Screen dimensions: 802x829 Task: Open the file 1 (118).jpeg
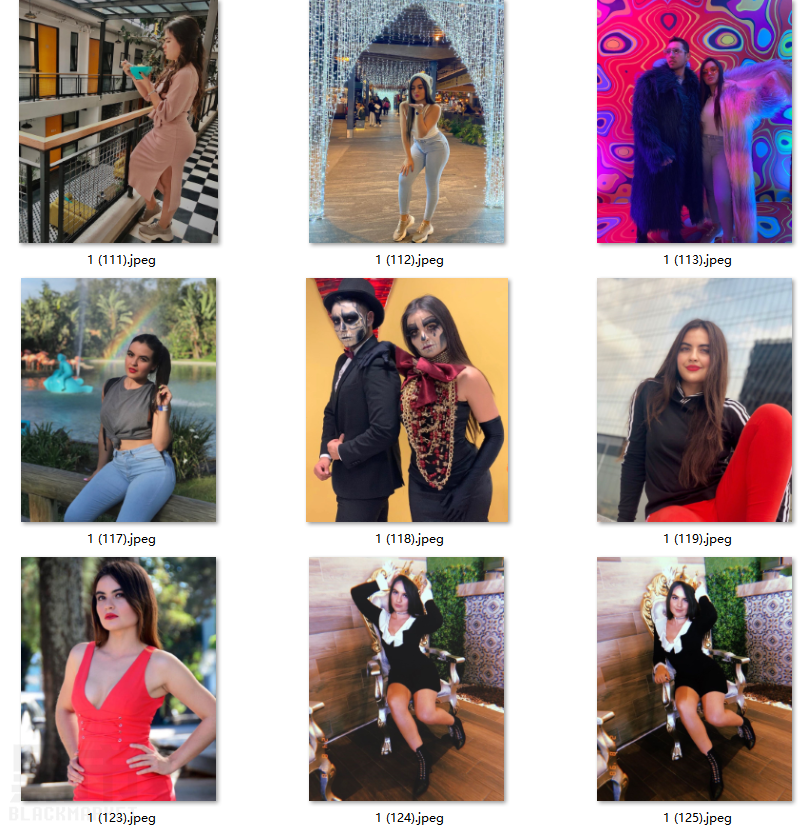click(406, 400)
